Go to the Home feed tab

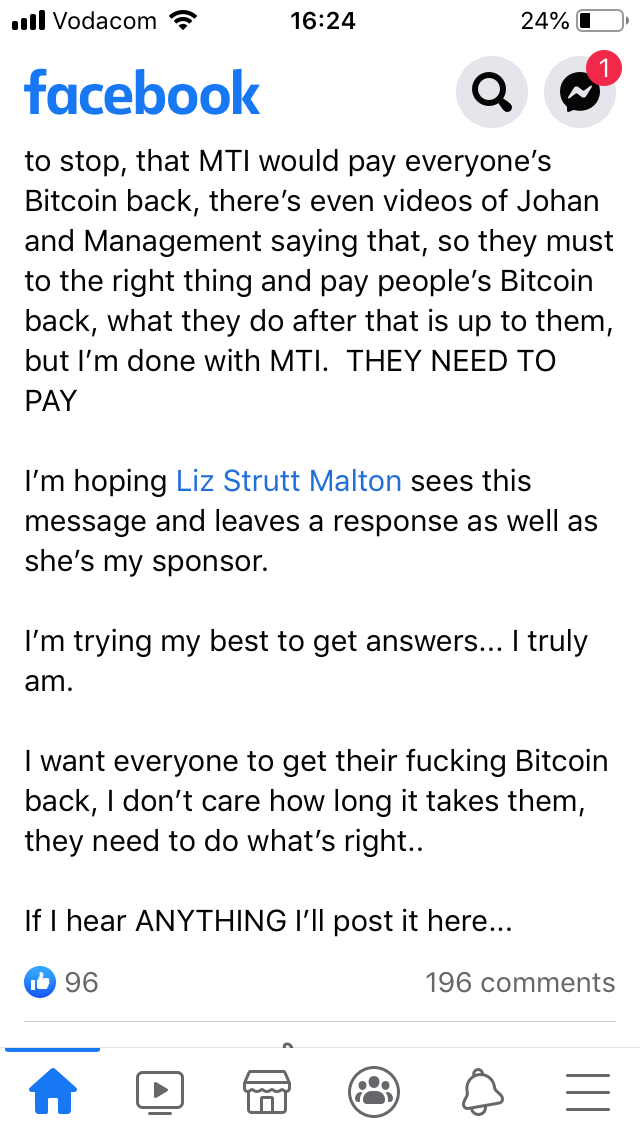(53, 1090)
